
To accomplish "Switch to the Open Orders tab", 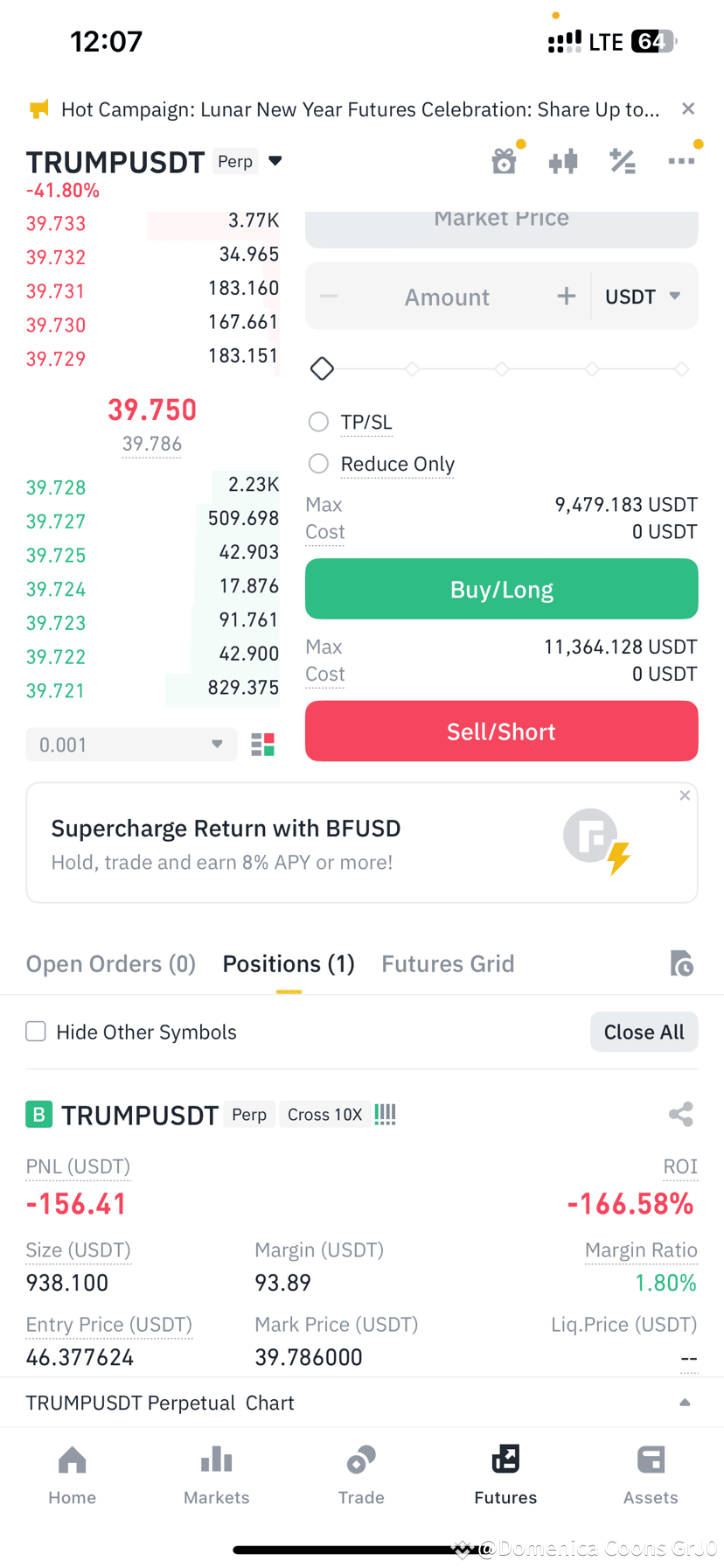I will (x=110, y=962).
